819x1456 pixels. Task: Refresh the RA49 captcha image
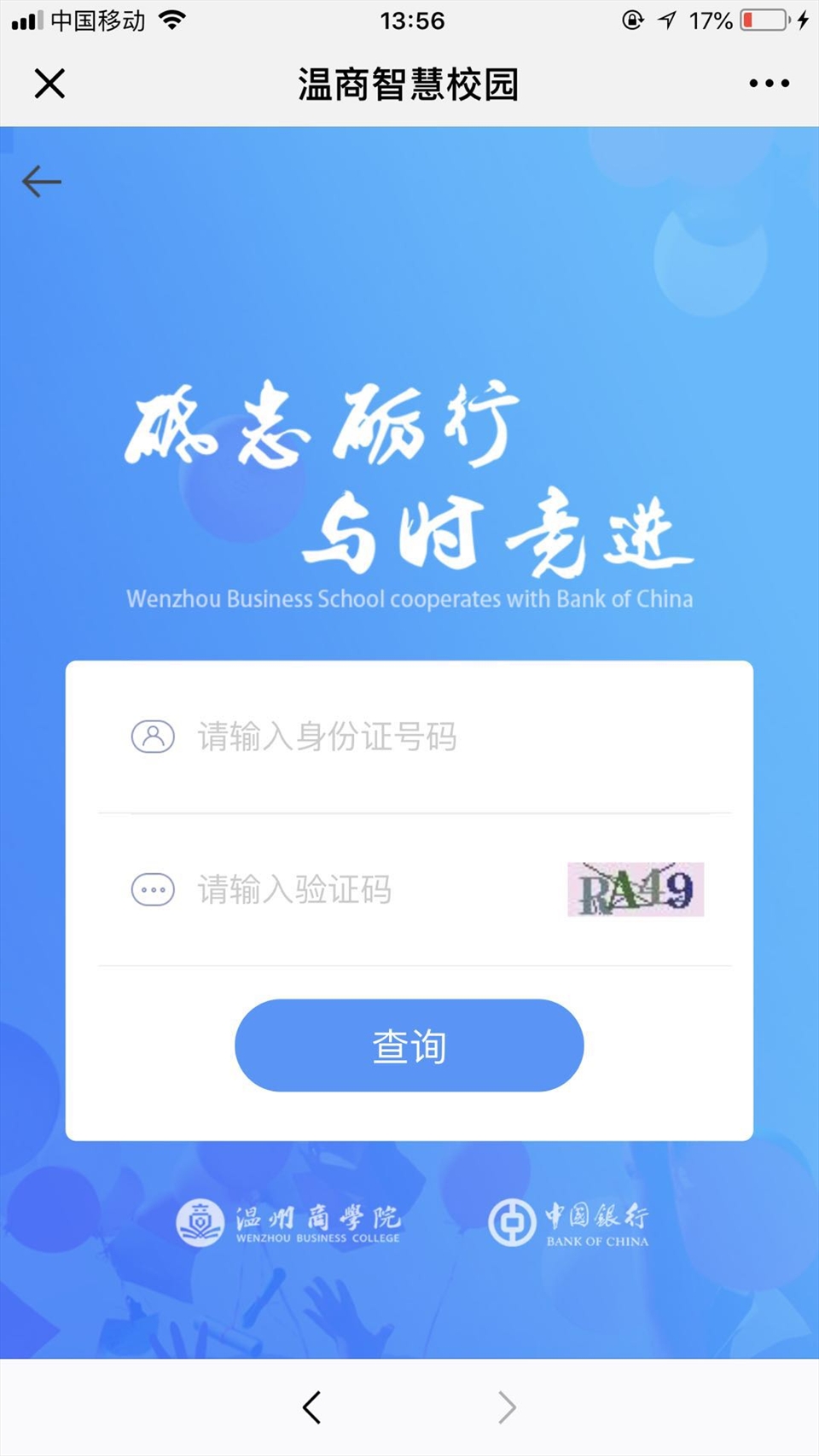636,889
